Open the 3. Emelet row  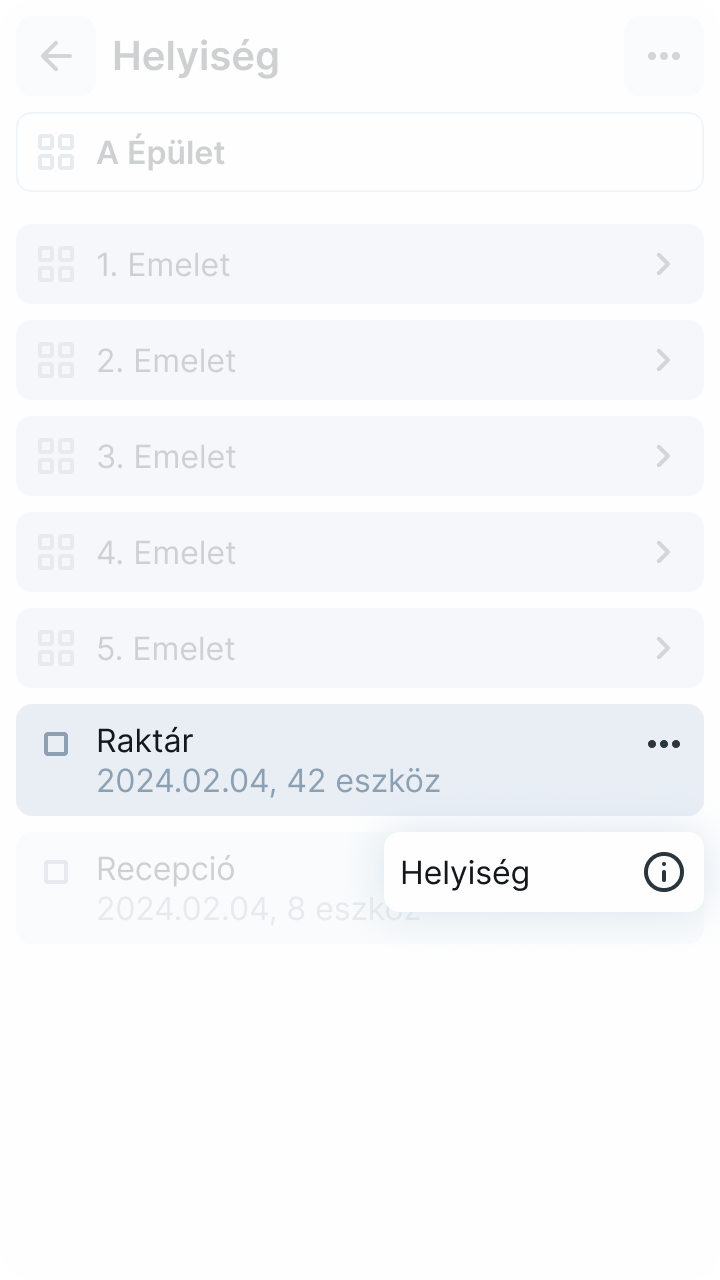360,456
